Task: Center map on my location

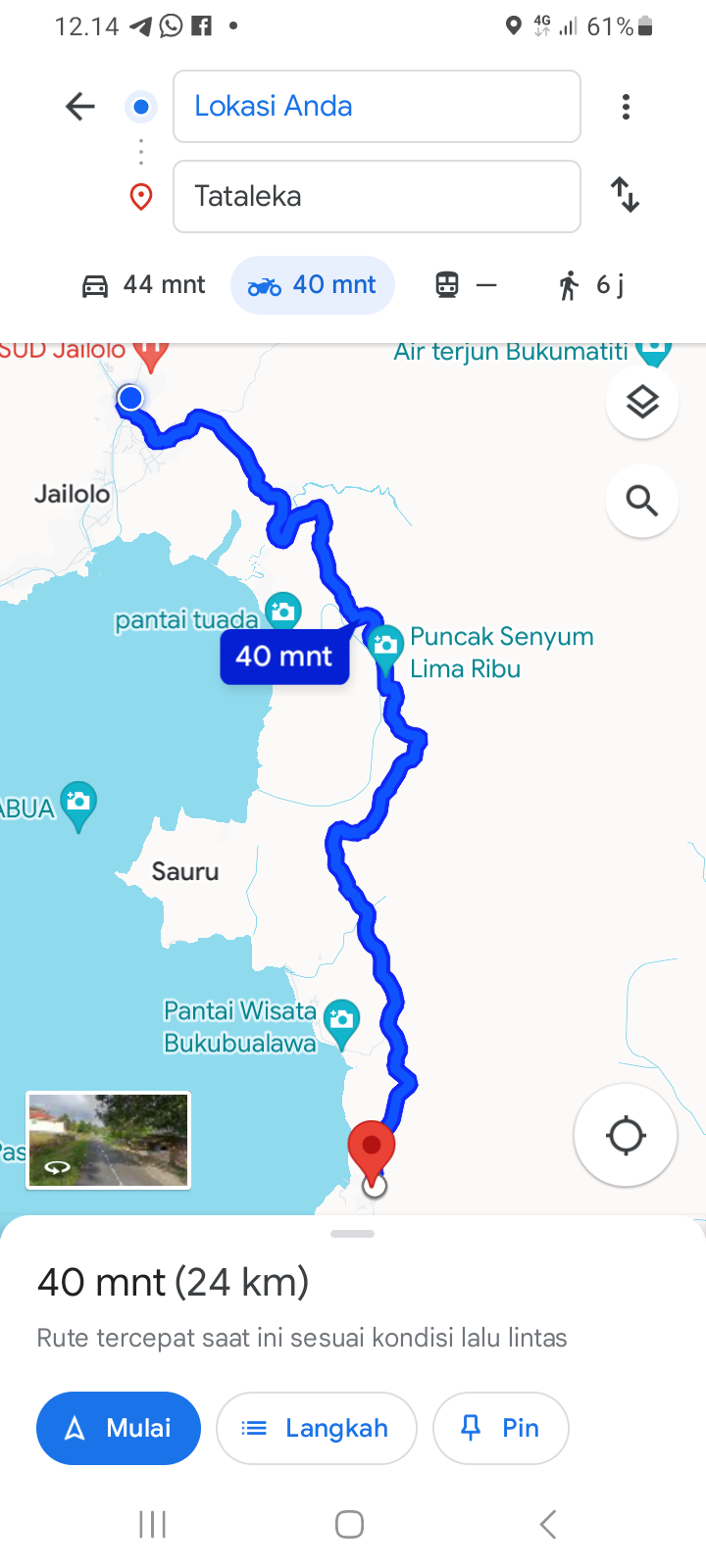Action: [x=626, y=1136]
